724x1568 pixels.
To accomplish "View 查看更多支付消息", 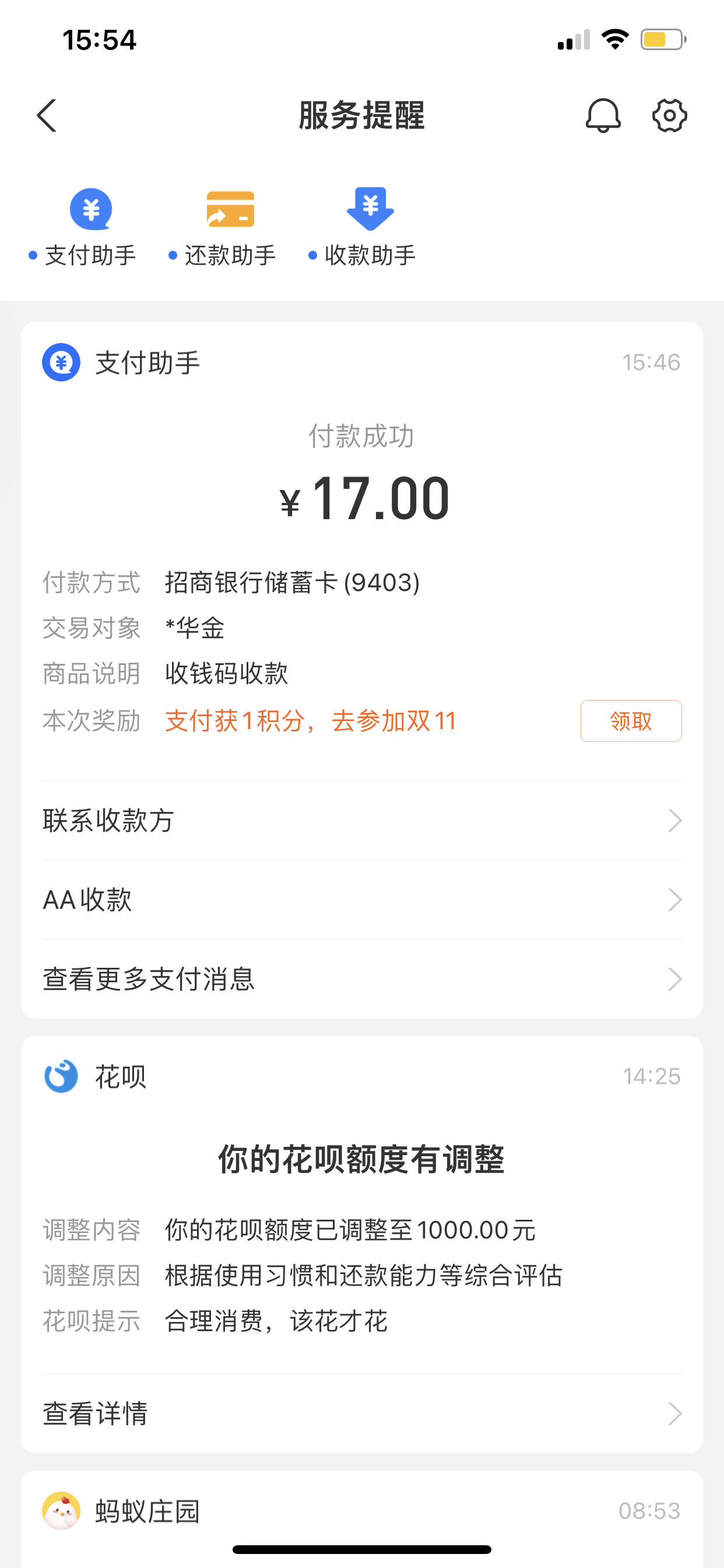I will coord(362,979).
